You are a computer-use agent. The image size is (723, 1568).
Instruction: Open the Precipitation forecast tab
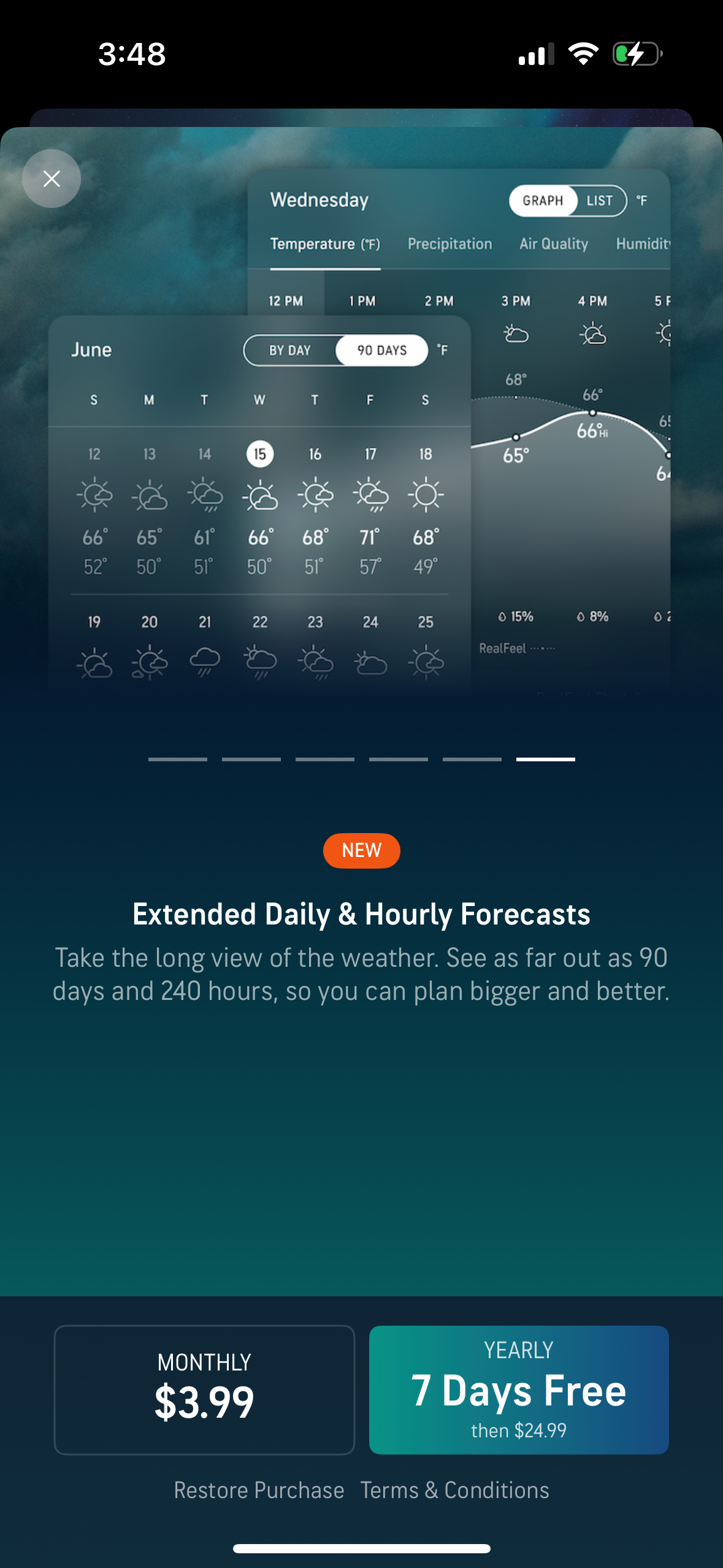449,244
